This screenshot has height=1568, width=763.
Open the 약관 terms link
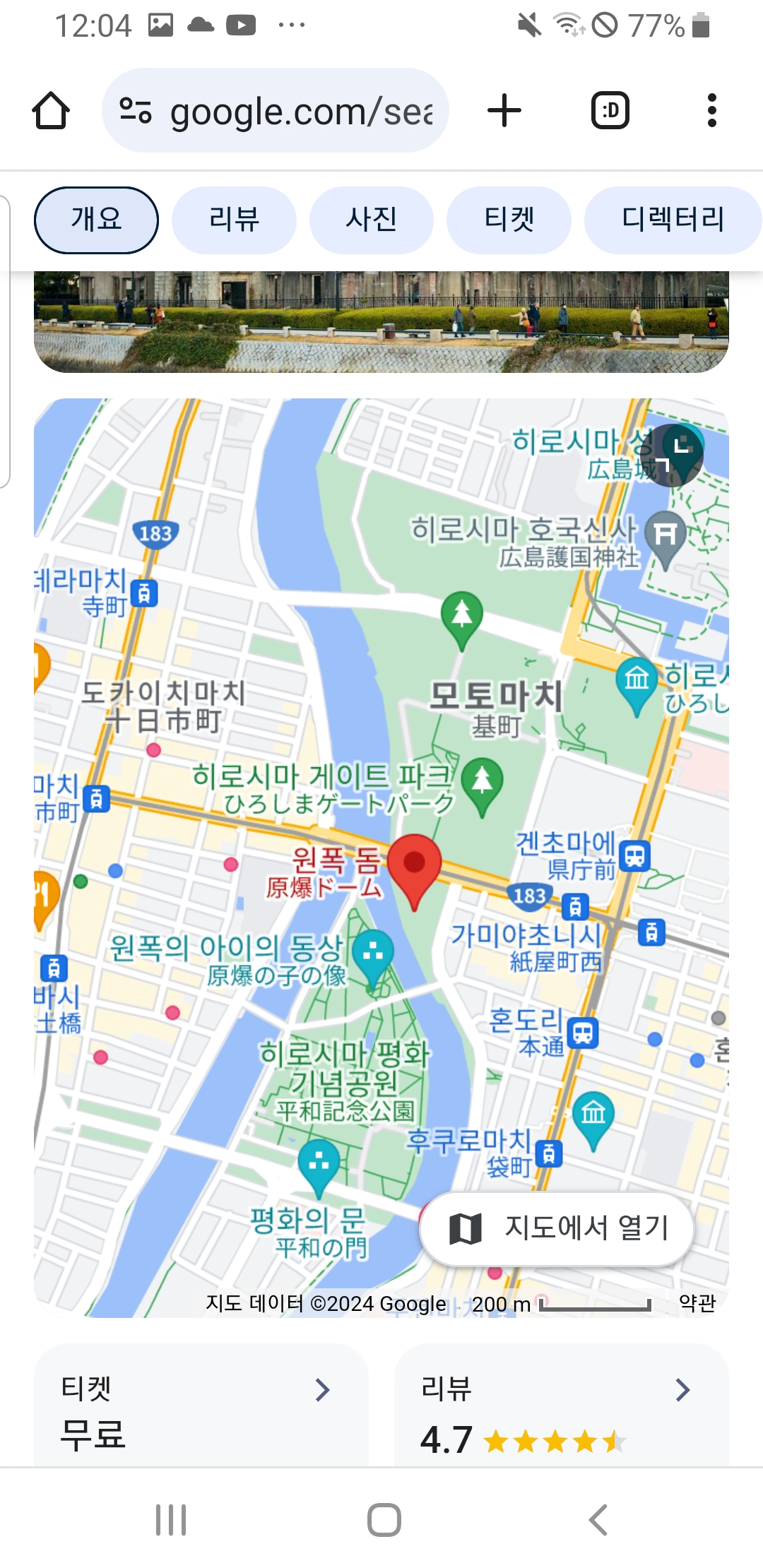pos(697,1303)
